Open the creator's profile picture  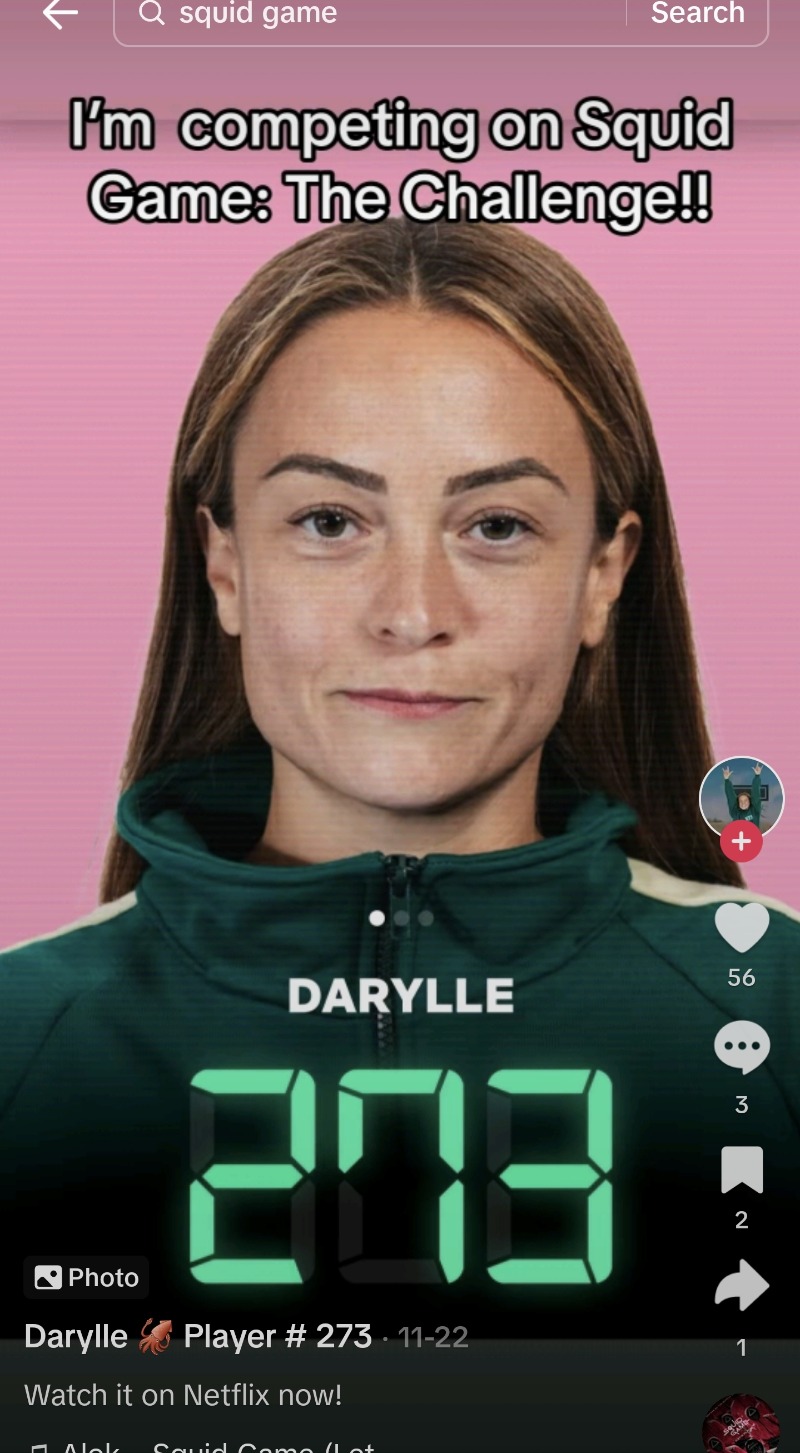point(741,798)
